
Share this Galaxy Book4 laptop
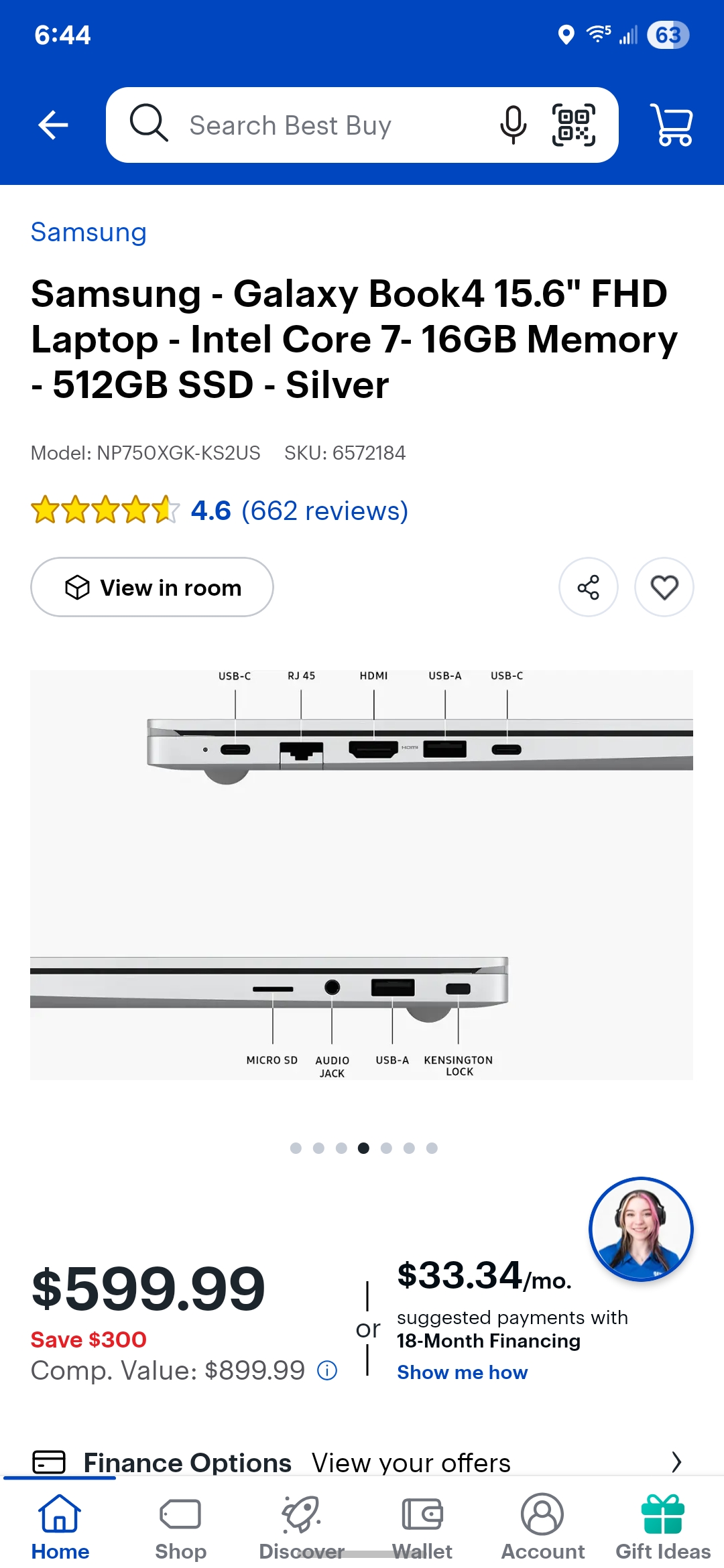click(x=588, y=588)
